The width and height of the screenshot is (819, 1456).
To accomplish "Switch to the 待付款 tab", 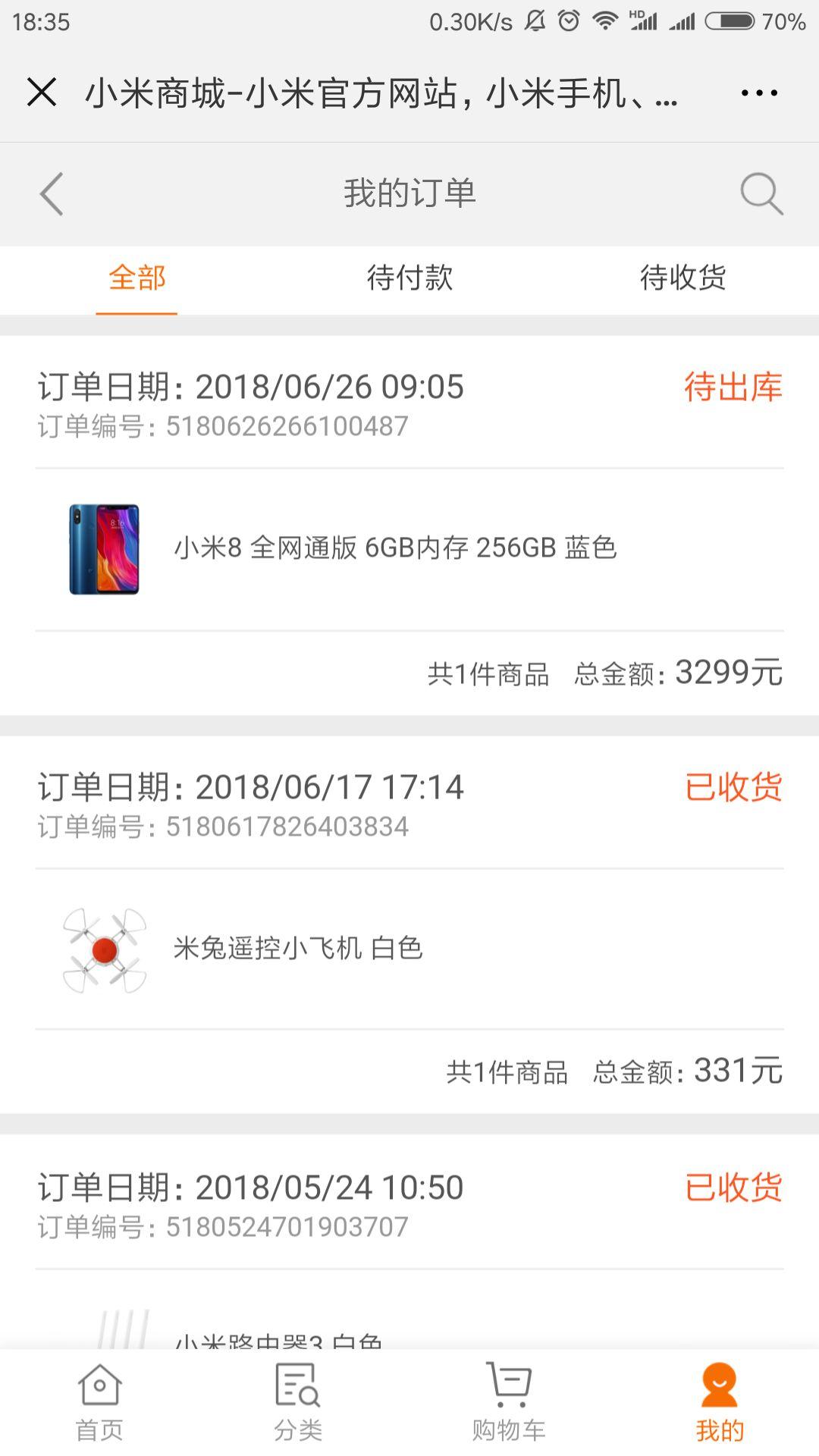I will (409, 279).
